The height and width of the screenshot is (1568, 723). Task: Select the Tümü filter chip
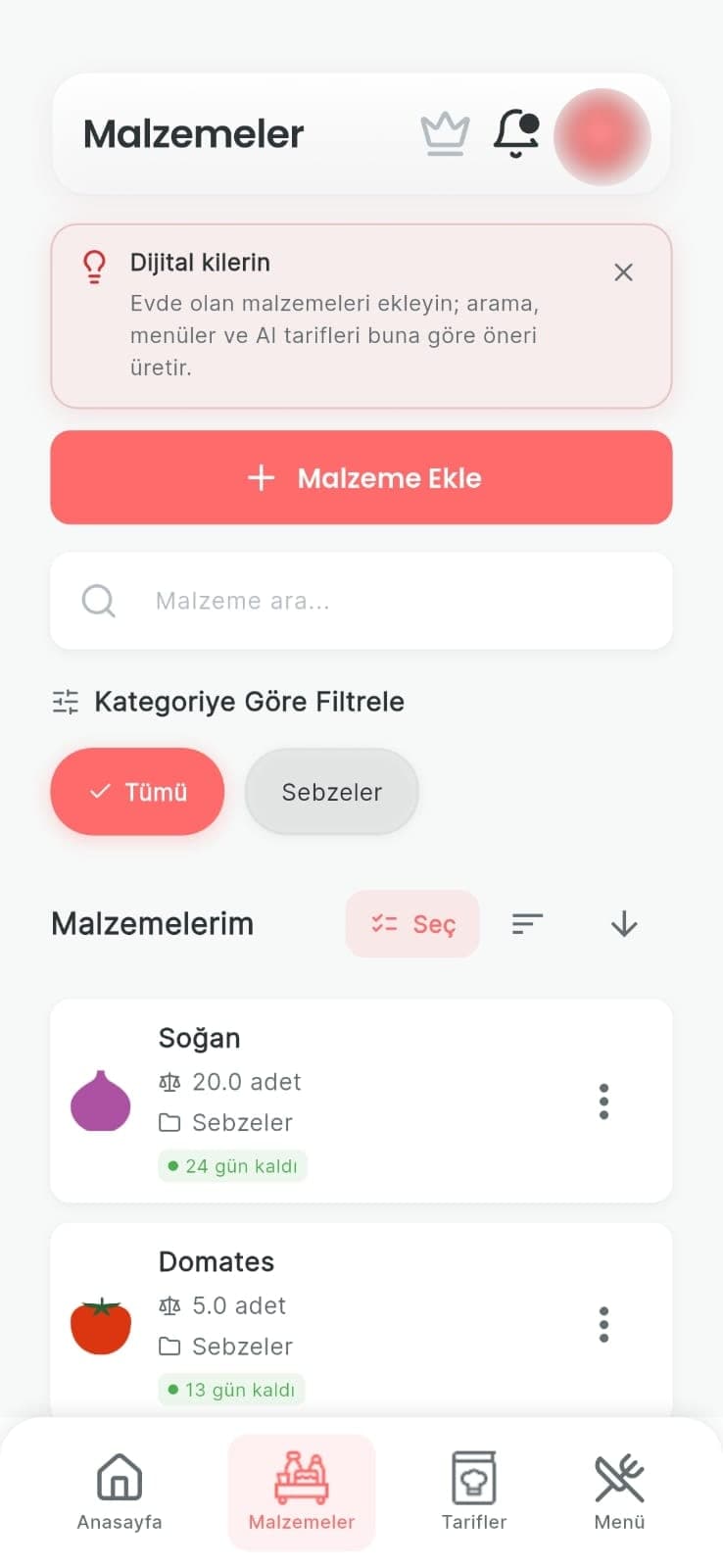[137, 792]
